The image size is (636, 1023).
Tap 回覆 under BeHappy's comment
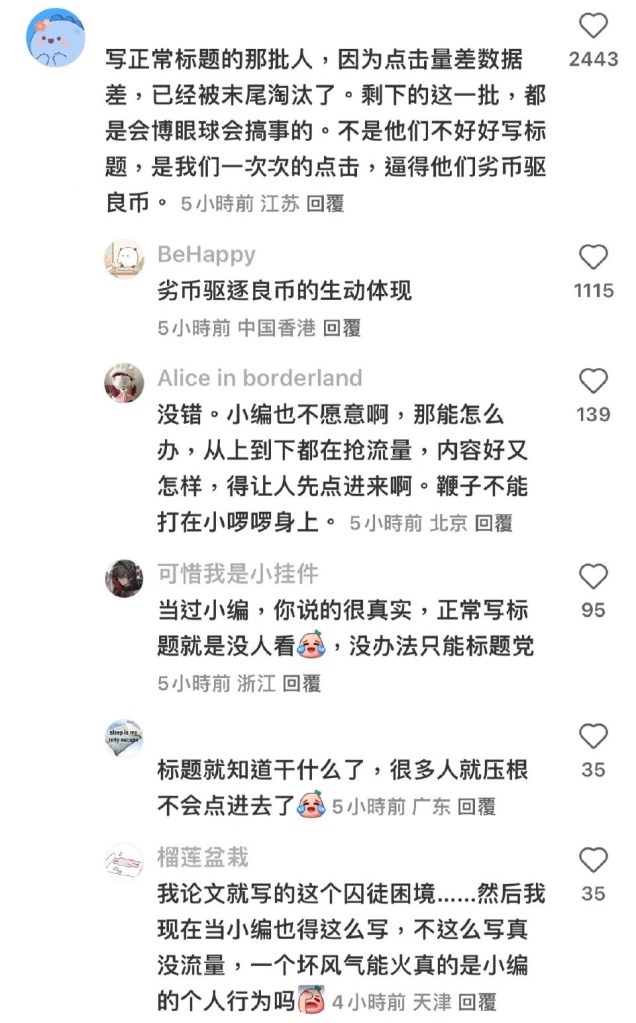tap(342, 327)
